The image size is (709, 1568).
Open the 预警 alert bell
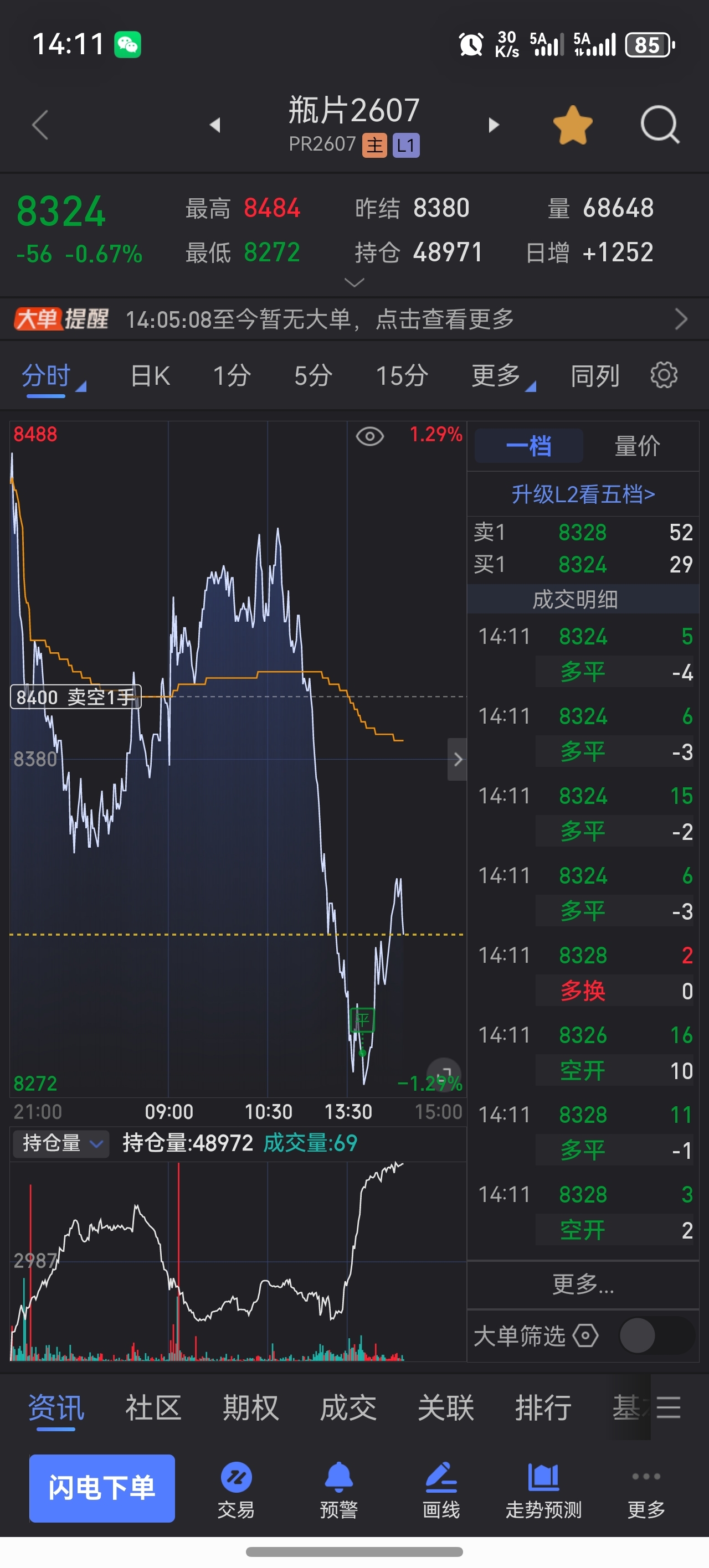pyautogui.click(x=338, y=1490)
